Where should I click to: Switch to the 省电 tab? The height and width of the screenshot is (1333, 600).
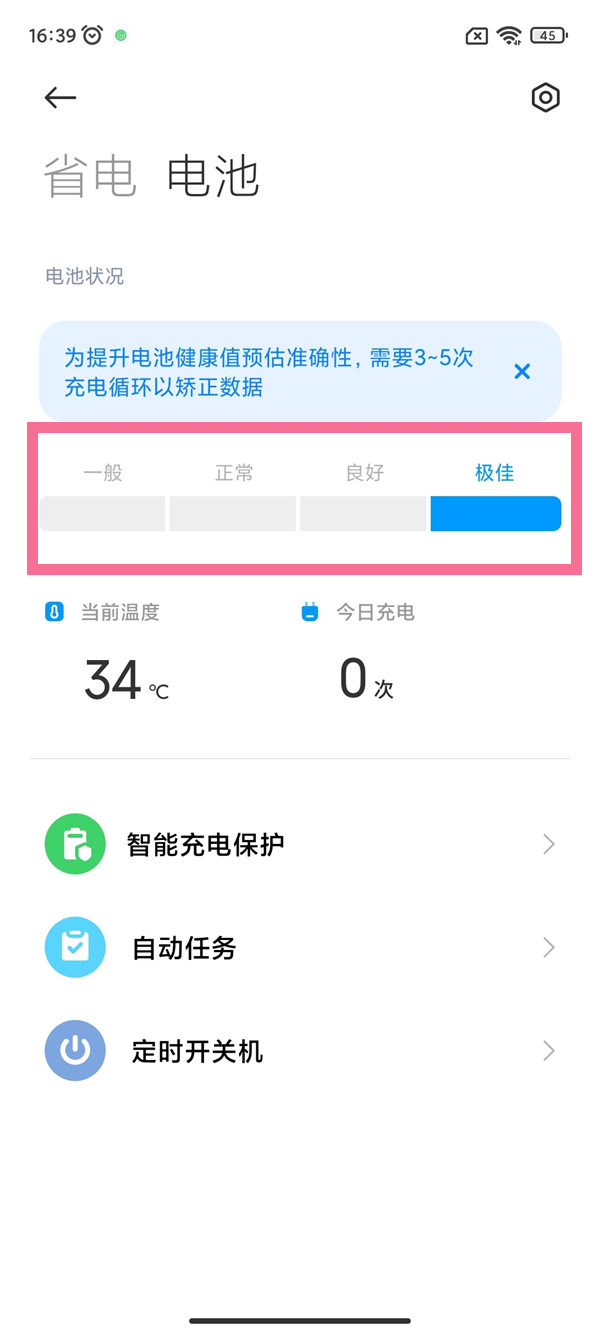(90, 178)
